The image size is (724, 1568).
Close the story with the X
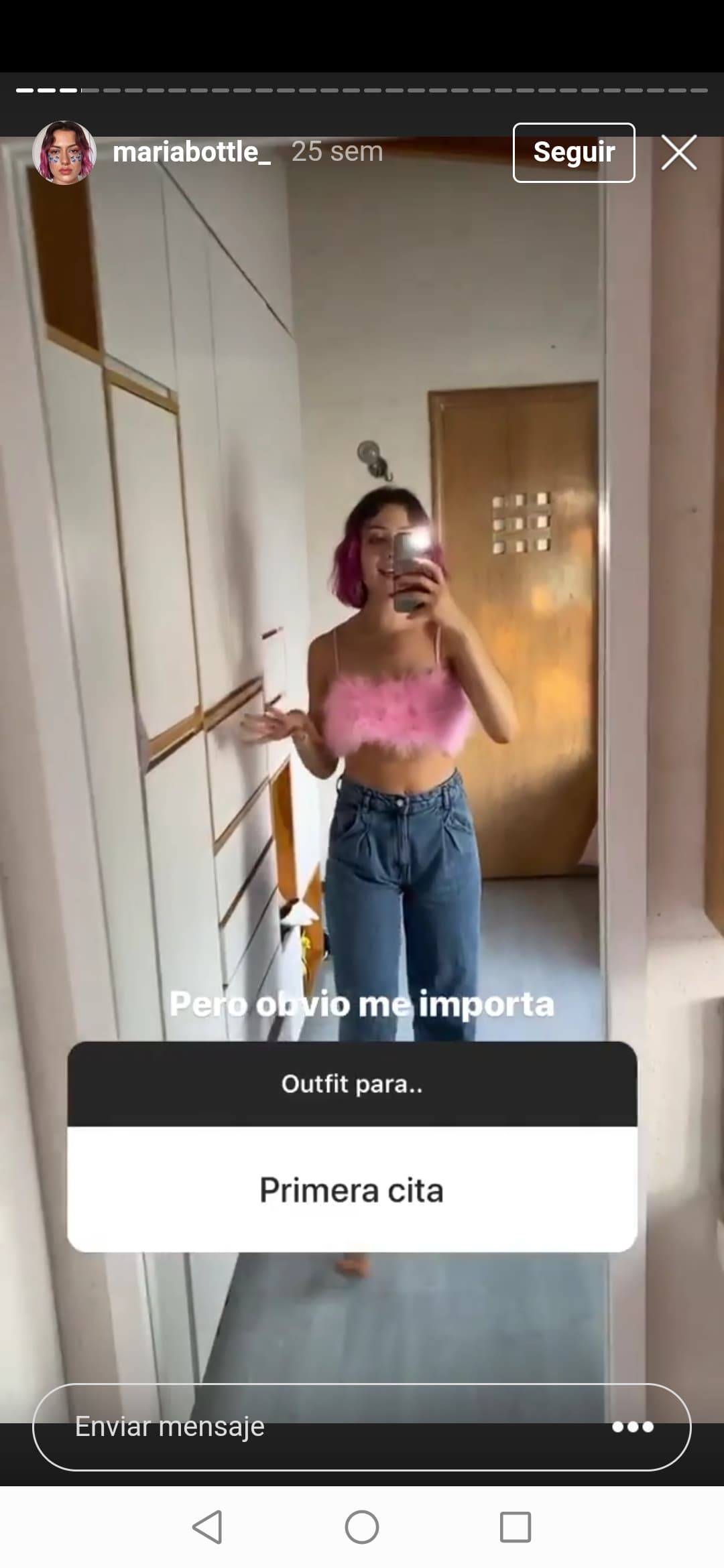(678, 153)
